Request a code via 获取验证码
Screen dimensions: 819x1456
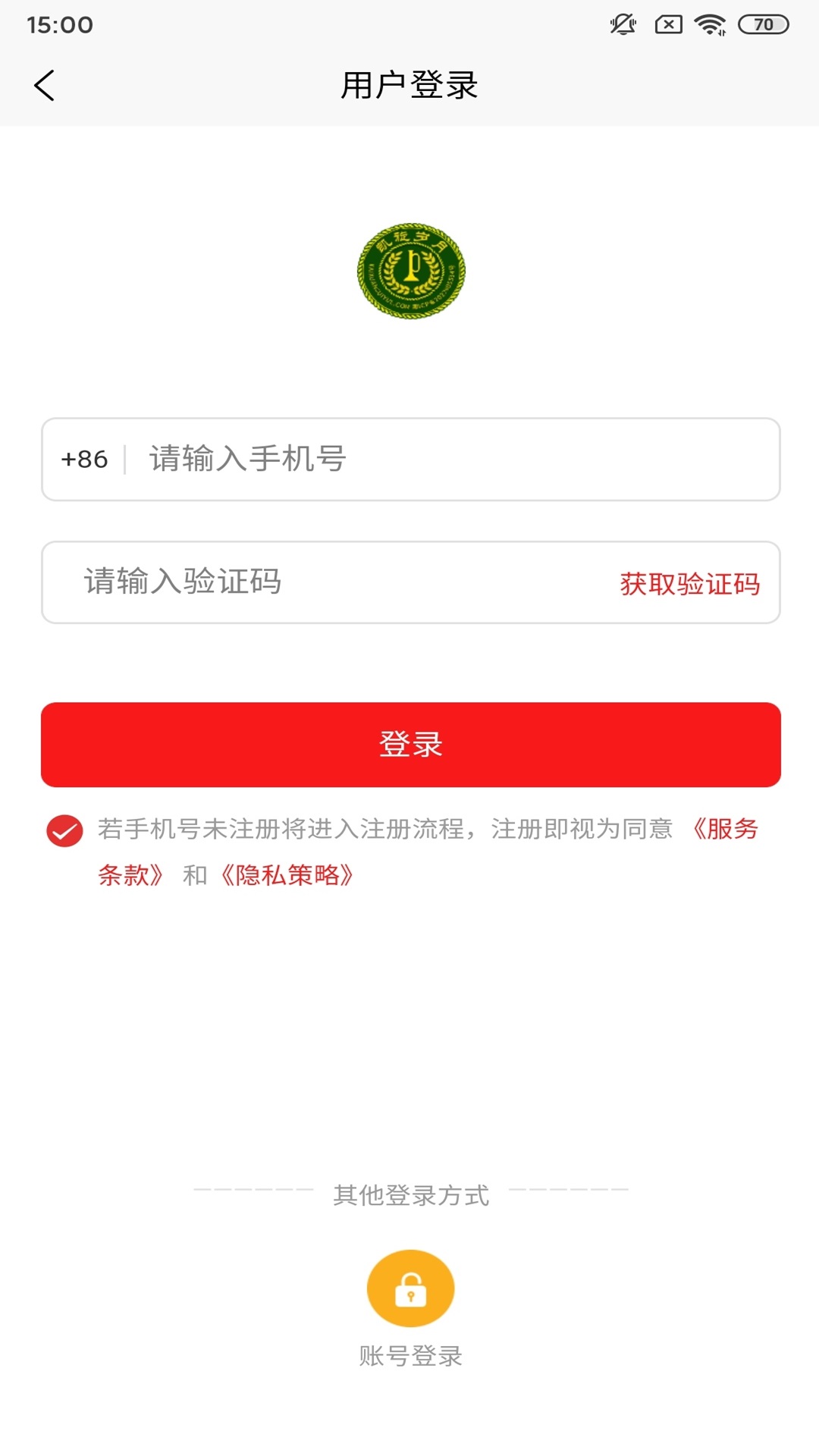689,583
